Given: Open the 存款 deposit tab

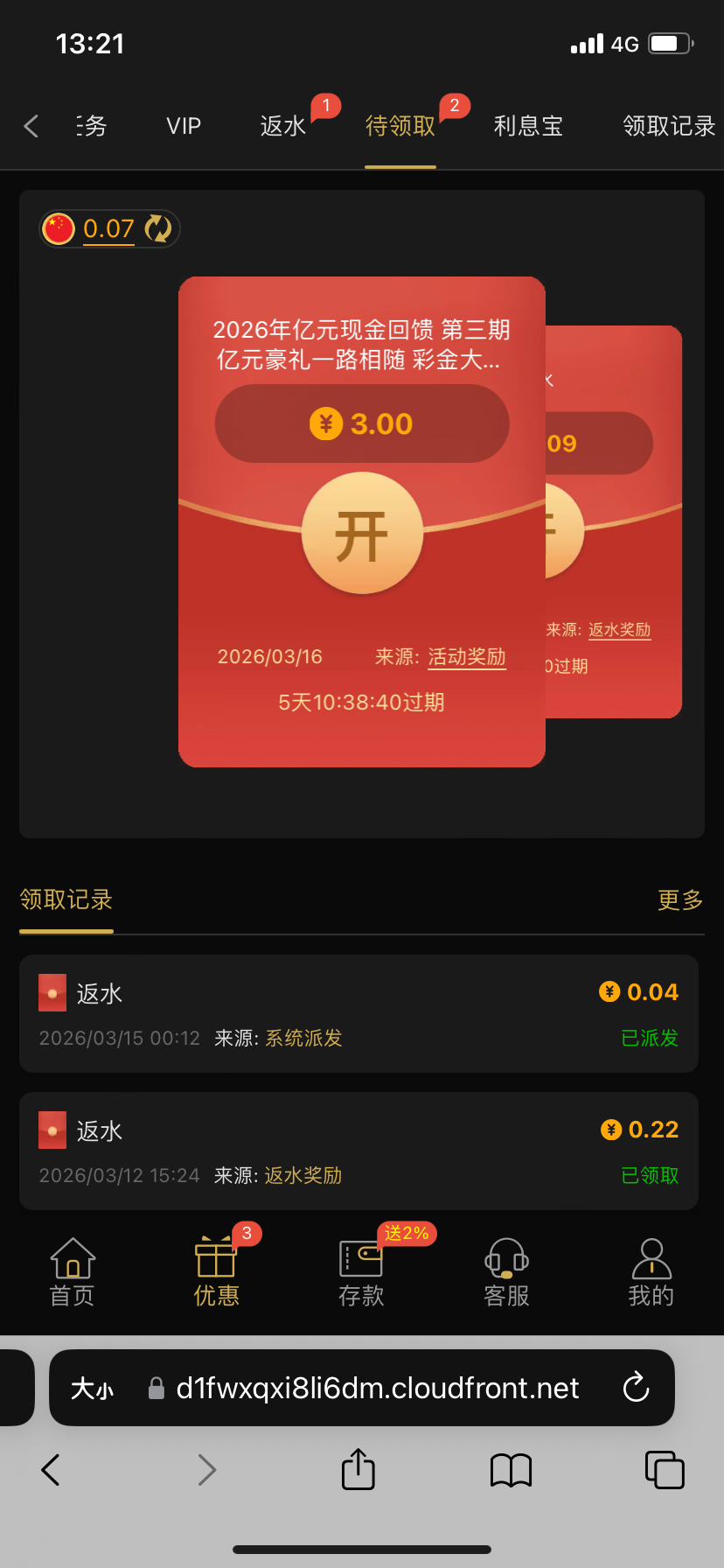Looking at the screenshot, I should (361, 1272).
